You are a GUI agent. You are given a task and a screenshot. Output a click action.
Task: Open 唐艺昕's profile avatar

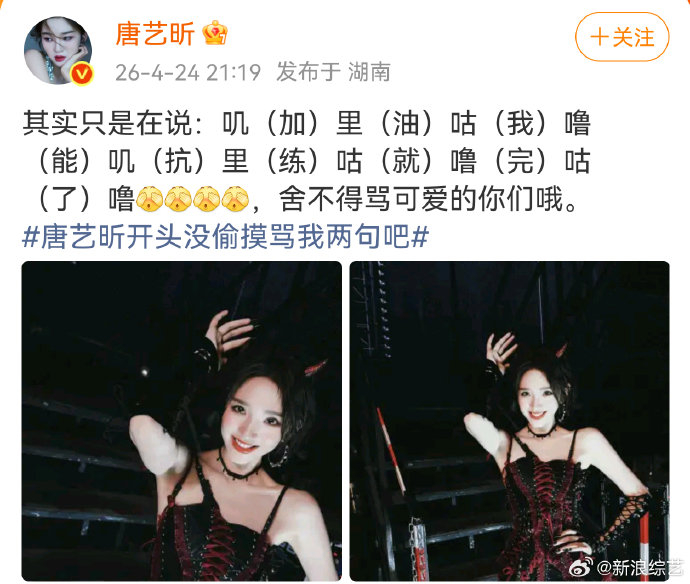(59, 50)
